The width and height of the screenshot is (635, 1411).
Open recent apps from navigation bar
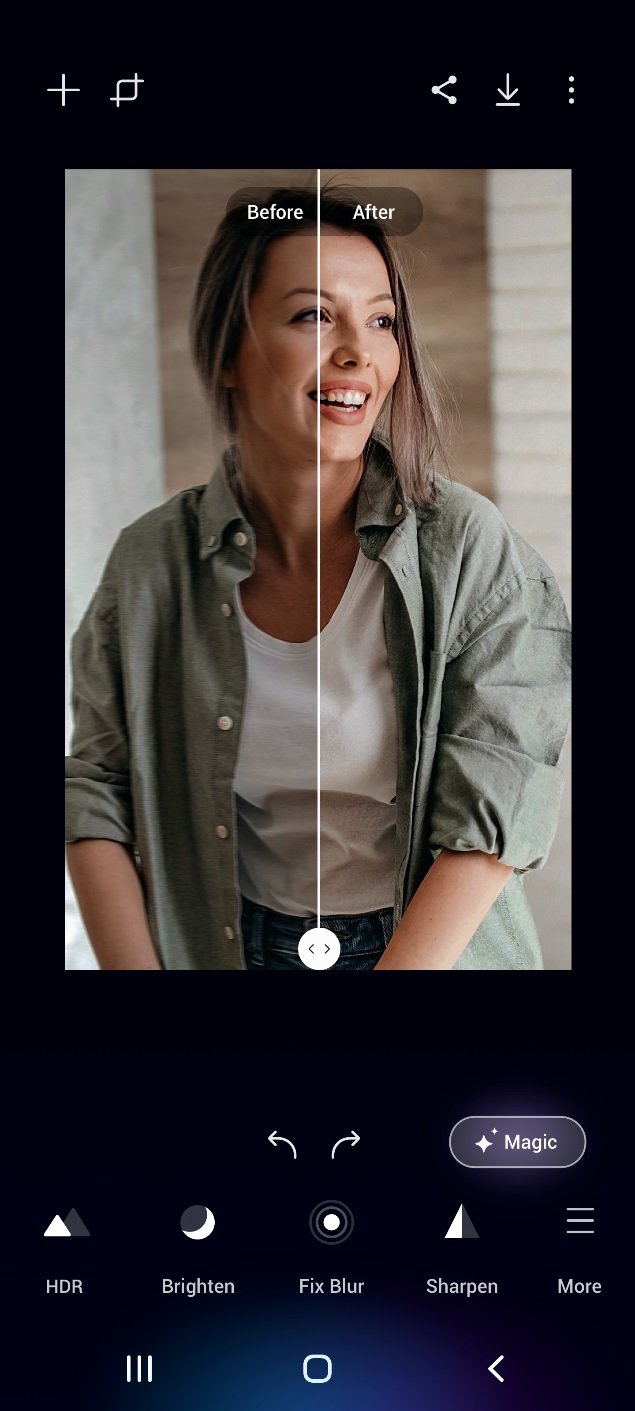(139, 1368)
